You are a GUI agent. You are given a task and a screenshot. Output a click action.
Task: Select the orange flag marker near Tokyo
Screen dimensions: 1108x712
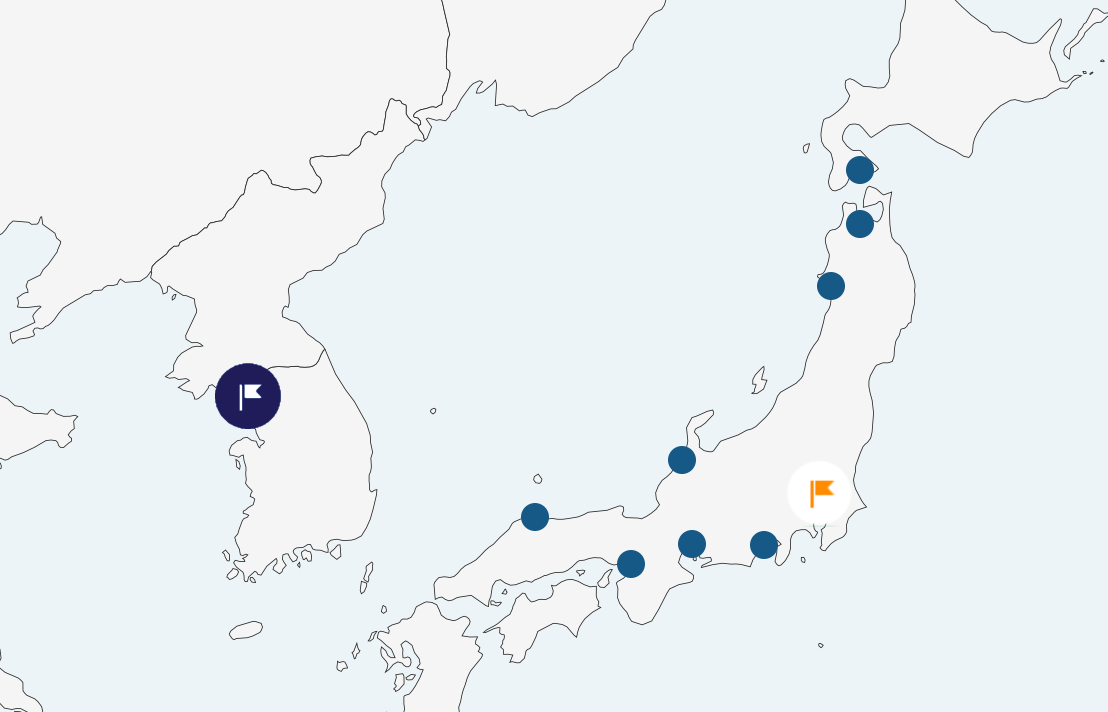(819, 493)
